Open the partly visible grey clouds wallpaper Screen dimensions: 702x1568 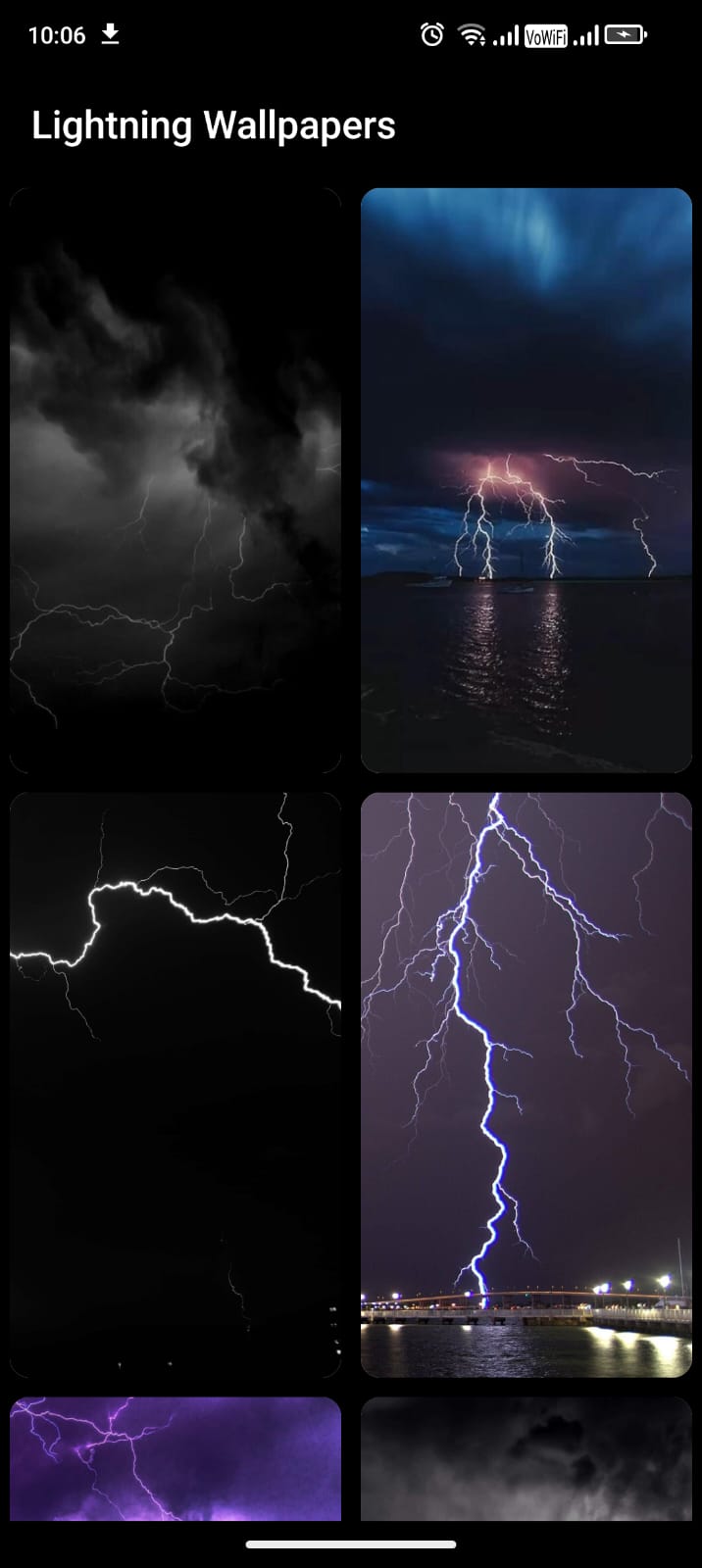click(x=526, y=1458)
